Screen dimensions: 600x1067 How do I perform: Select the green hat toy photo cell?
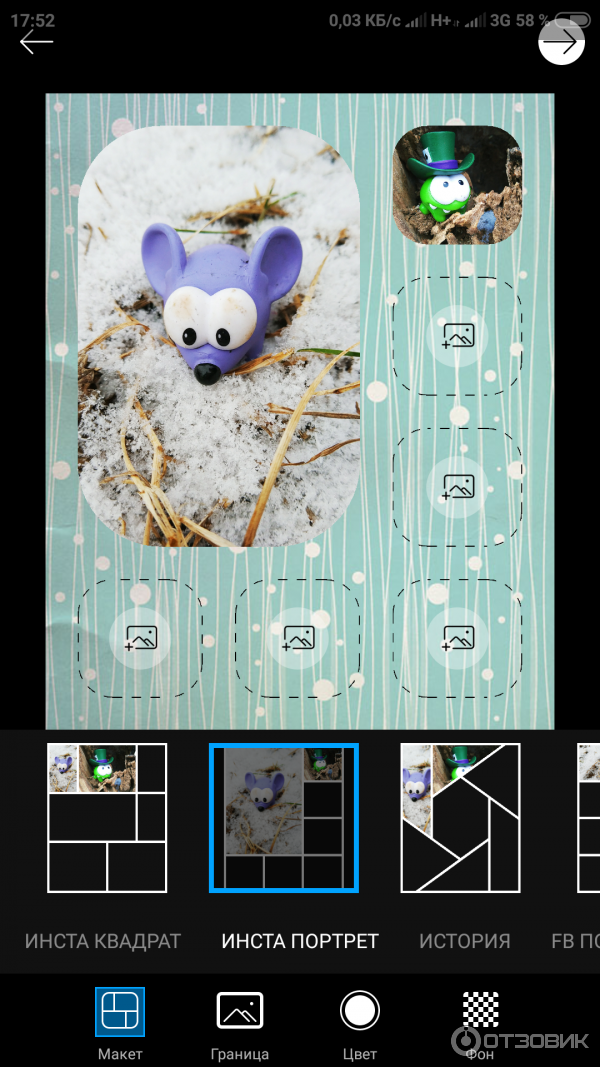pyautogui.click(x=457, y=185)
